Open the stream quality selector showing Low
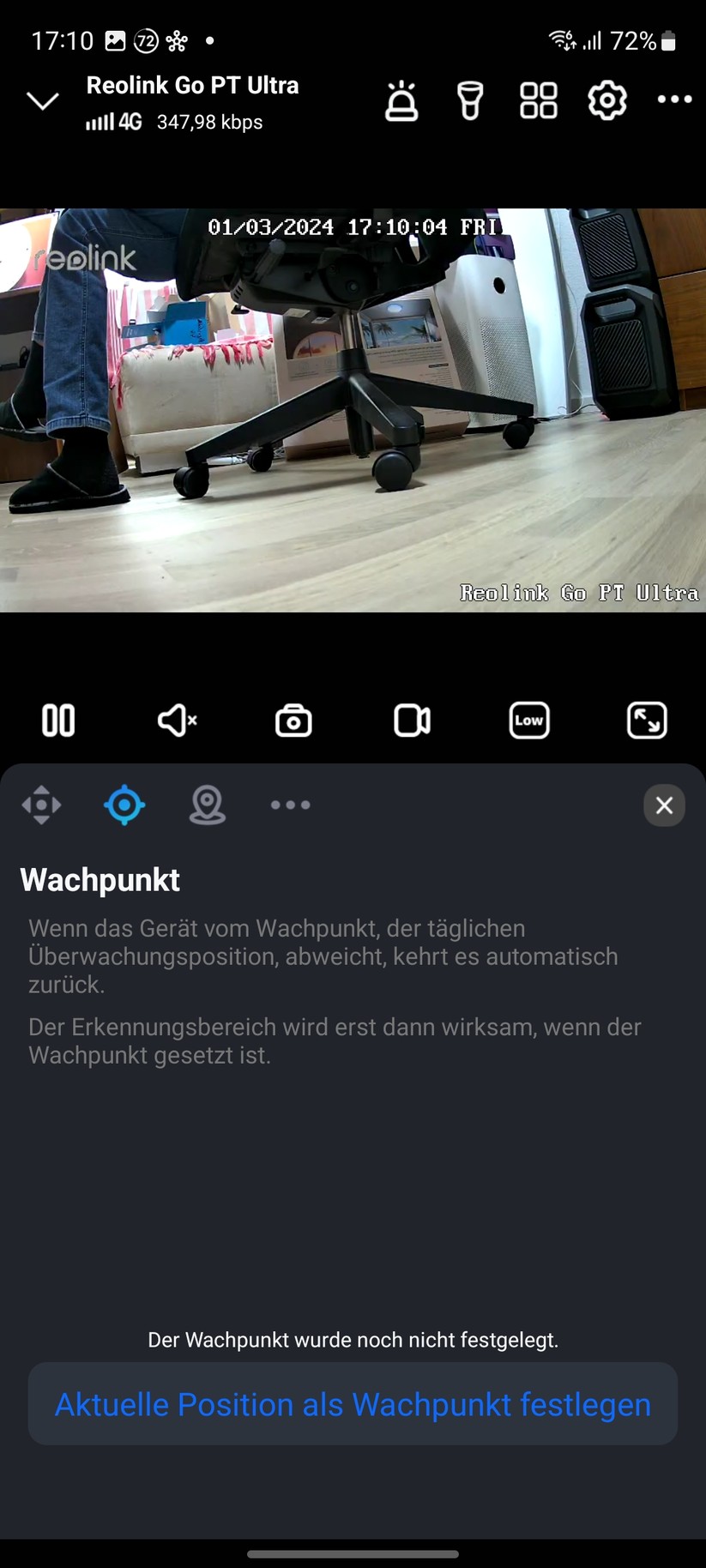Screen dimensions: 706x1568 coord(528,720)
